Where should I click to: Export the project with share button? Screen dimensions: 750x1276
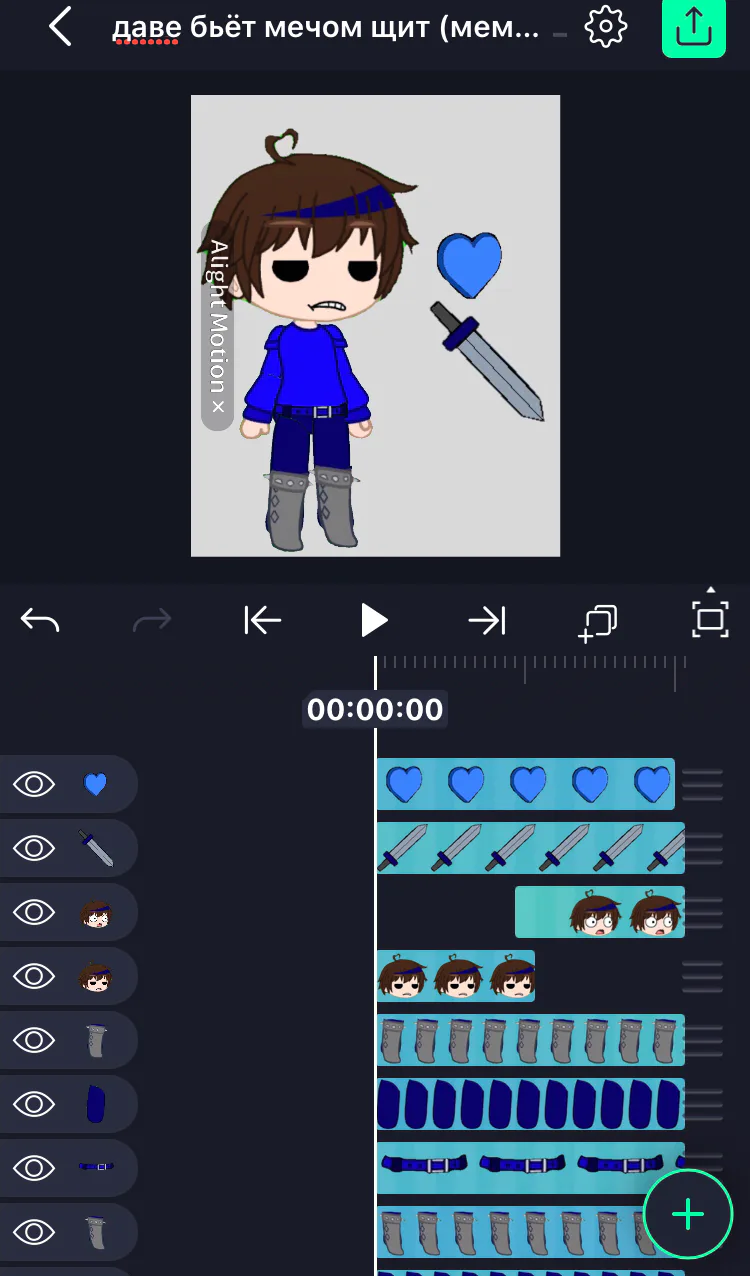pos(693,28)
